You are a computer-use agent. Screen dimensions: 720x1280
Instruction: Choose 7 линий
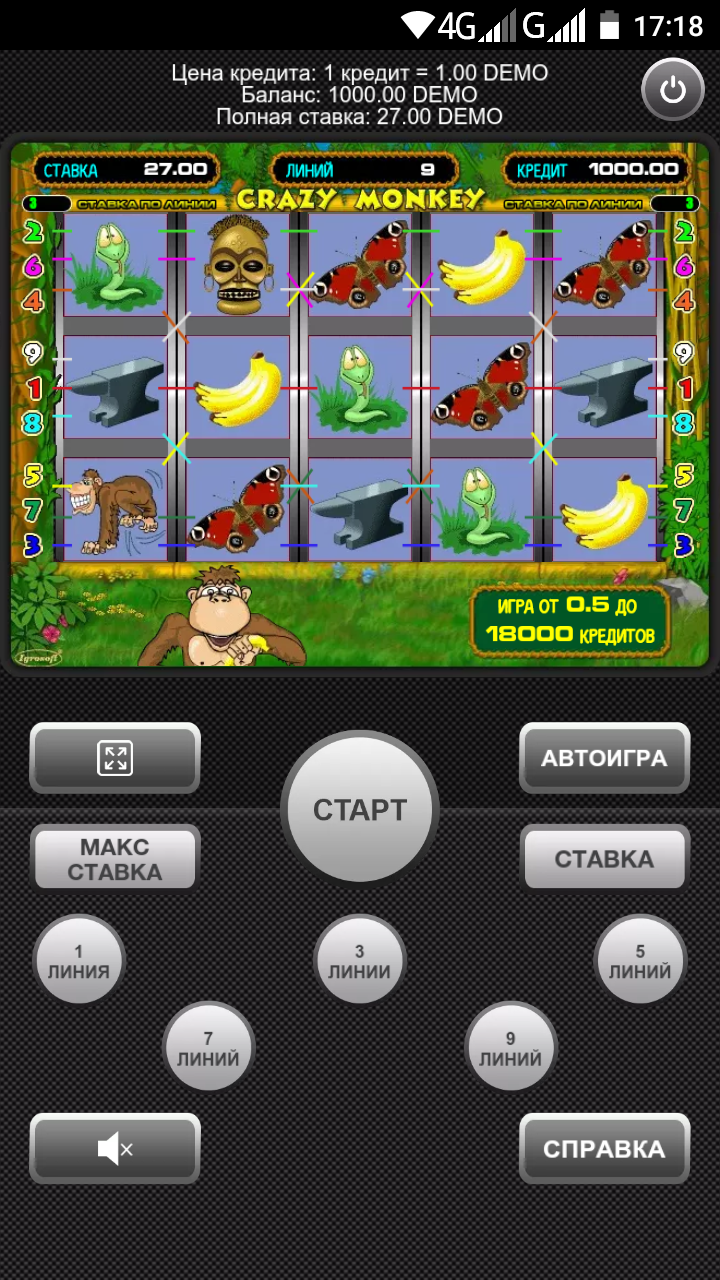(208, 1048)
